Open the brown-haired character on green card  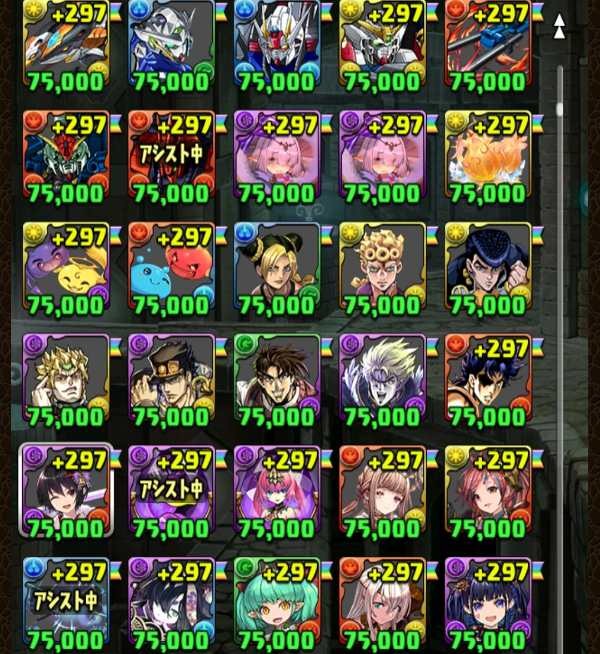pyautogui.click(x=277, y=379)
